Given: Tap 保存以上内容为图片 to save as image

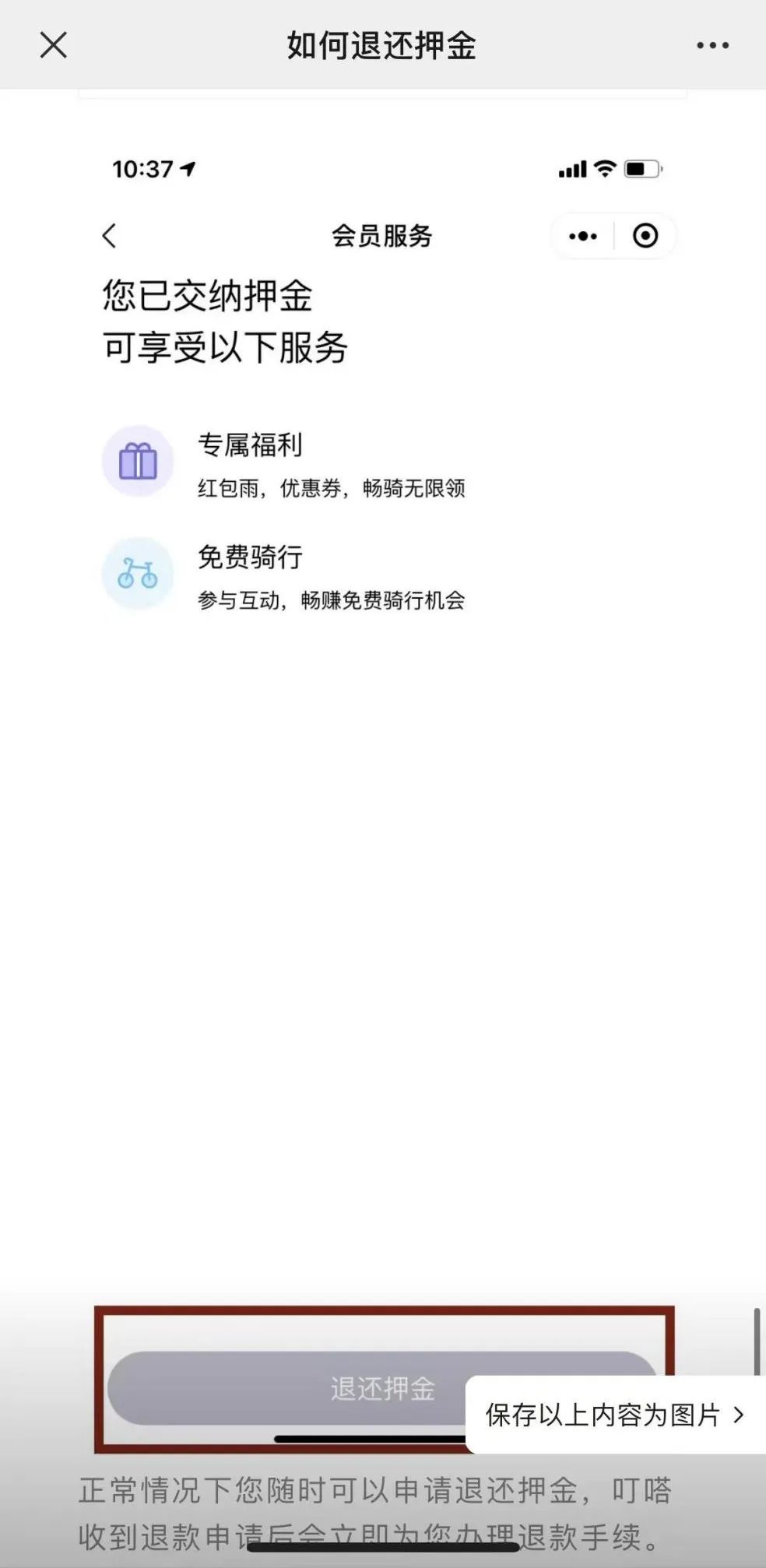Looking at the screenshot, I should pyautogui.click(x=615, y=1415).
